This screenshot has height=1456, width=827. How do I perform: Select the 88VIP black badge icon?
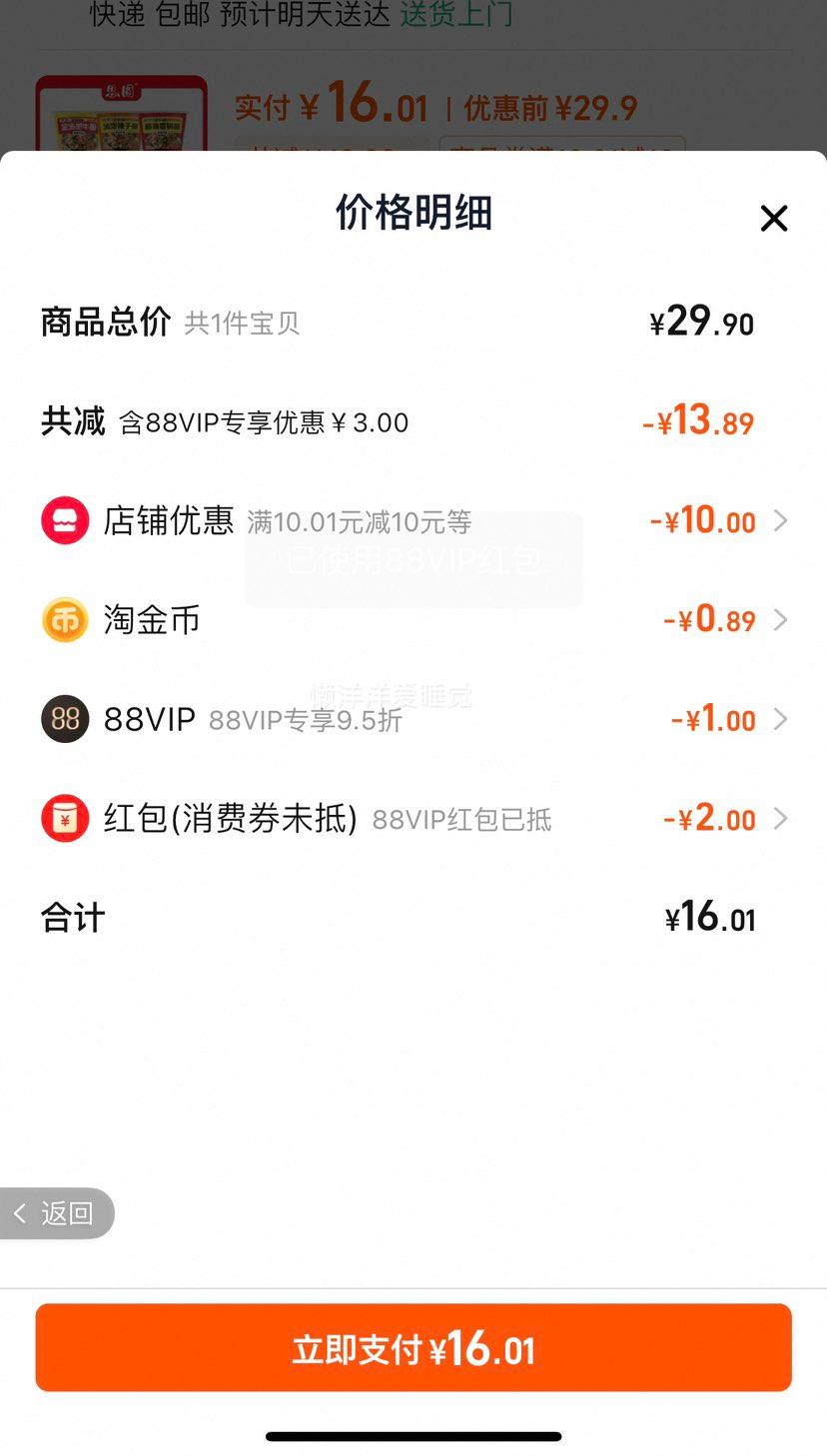[65, 719]
